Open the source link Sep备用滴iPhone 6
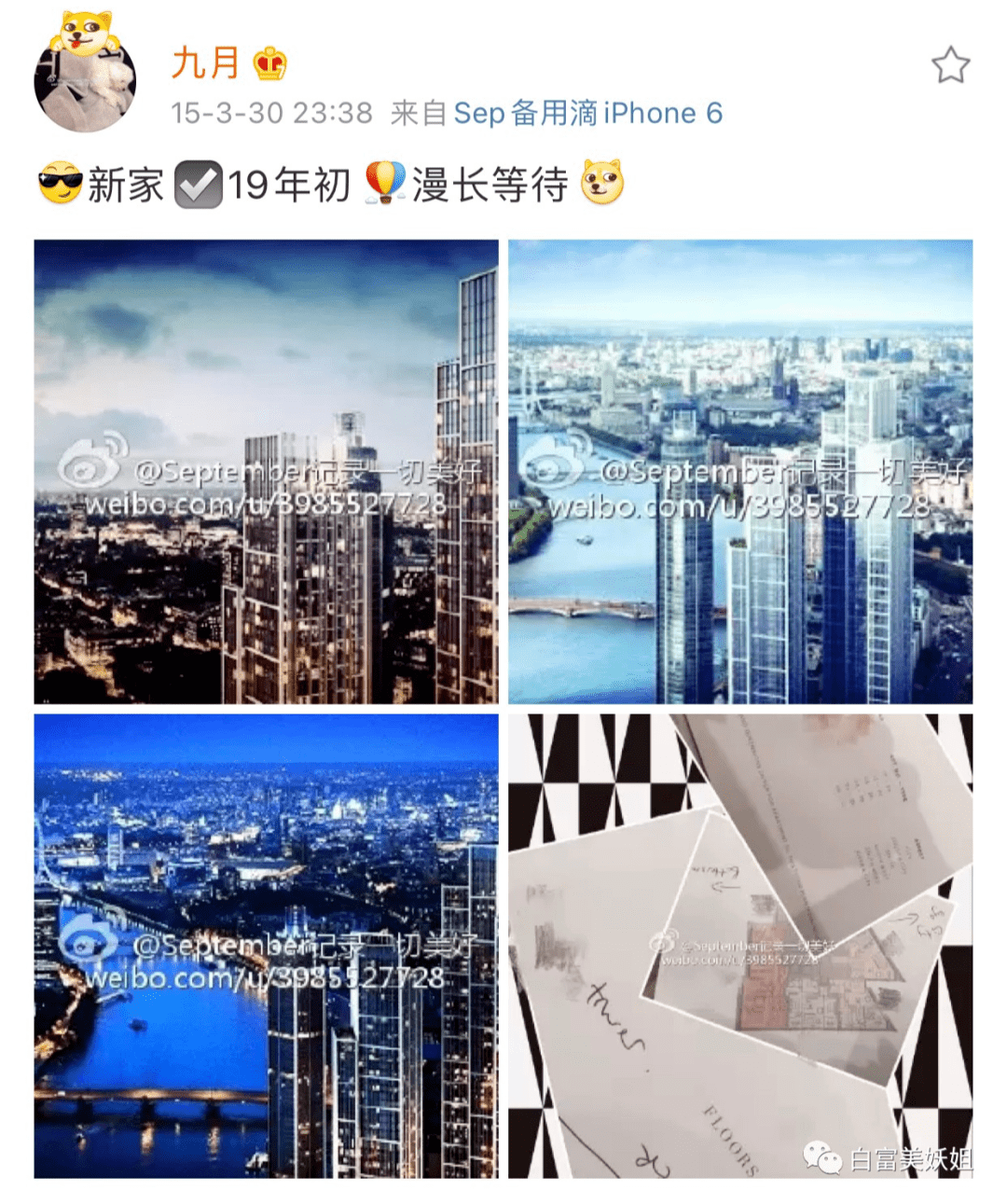The width and height of the screenshot is (1007, 1204). click(x=587, y=114)
